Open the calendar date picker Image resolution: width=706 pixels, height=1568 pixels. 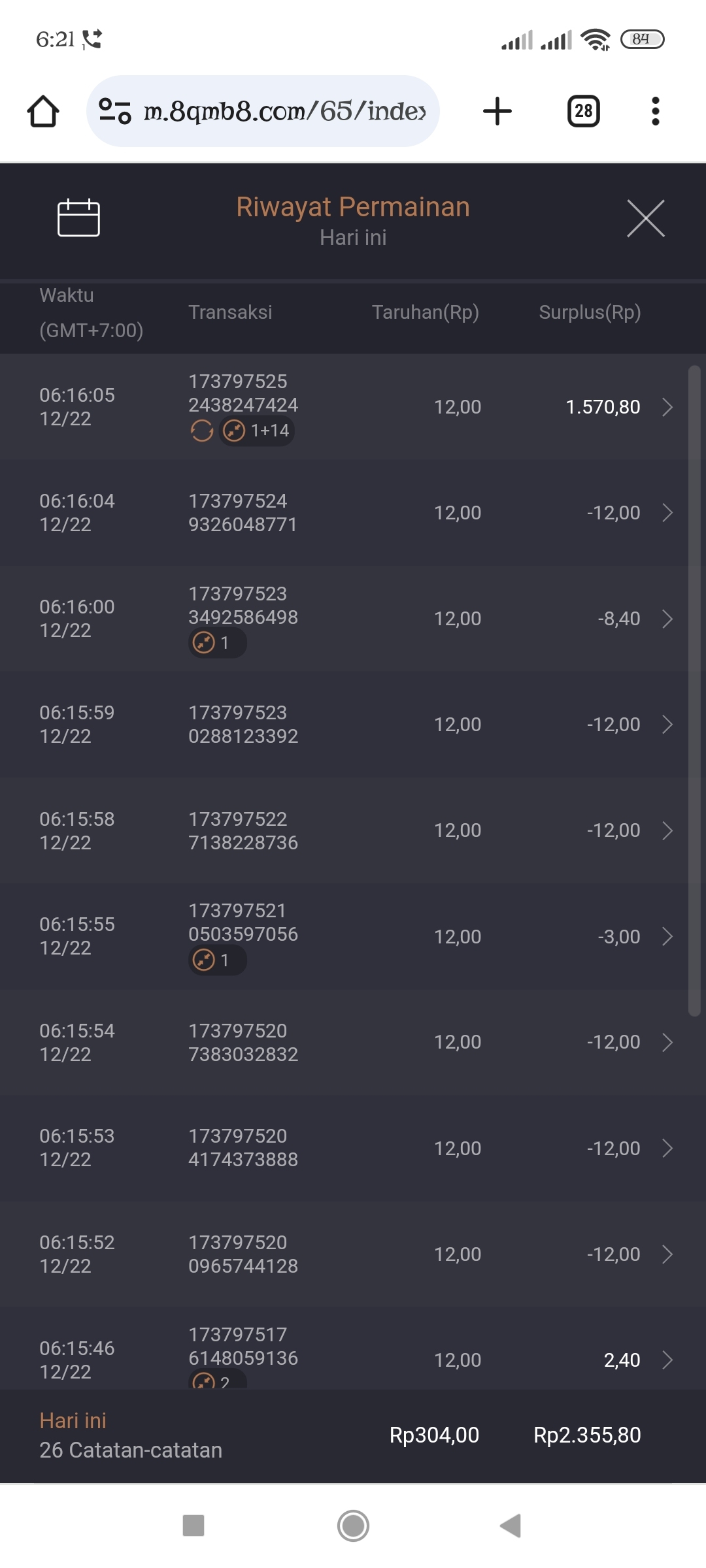coord(78,218)
